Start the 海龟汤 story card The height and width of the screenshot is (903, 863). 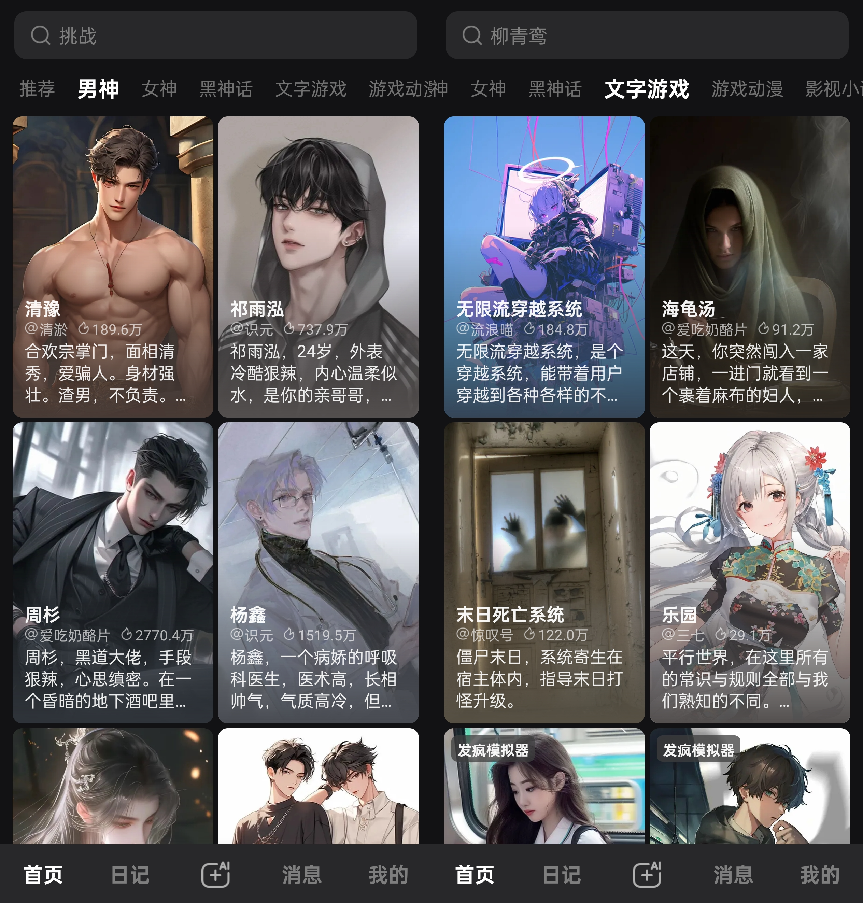(x=750, y=266)
